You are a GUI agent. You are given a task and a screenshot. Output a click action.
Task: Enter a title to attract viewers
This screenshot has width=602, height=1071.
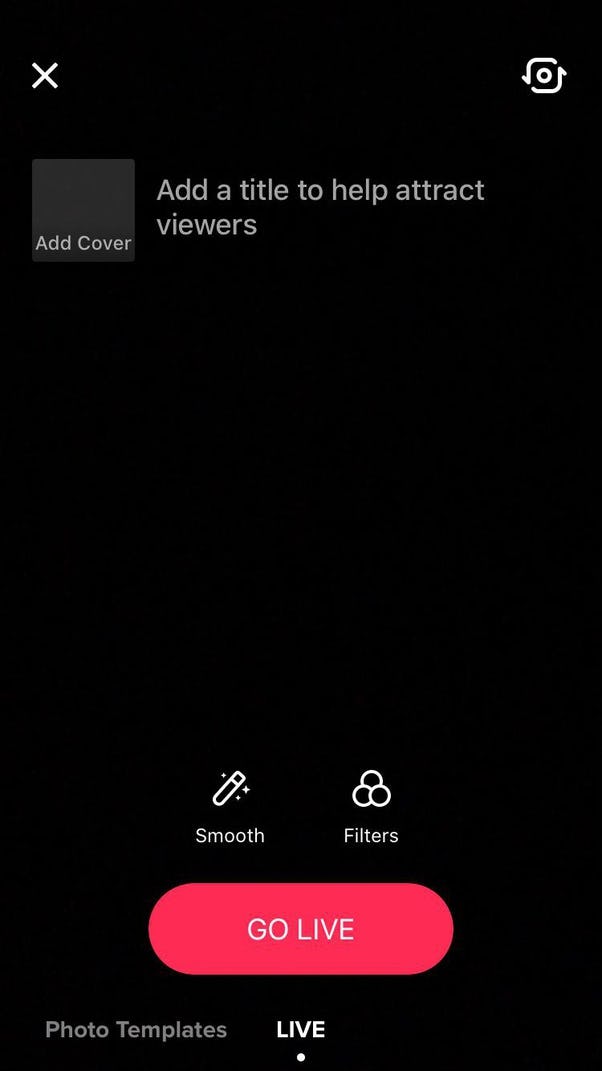pos(320,207)
